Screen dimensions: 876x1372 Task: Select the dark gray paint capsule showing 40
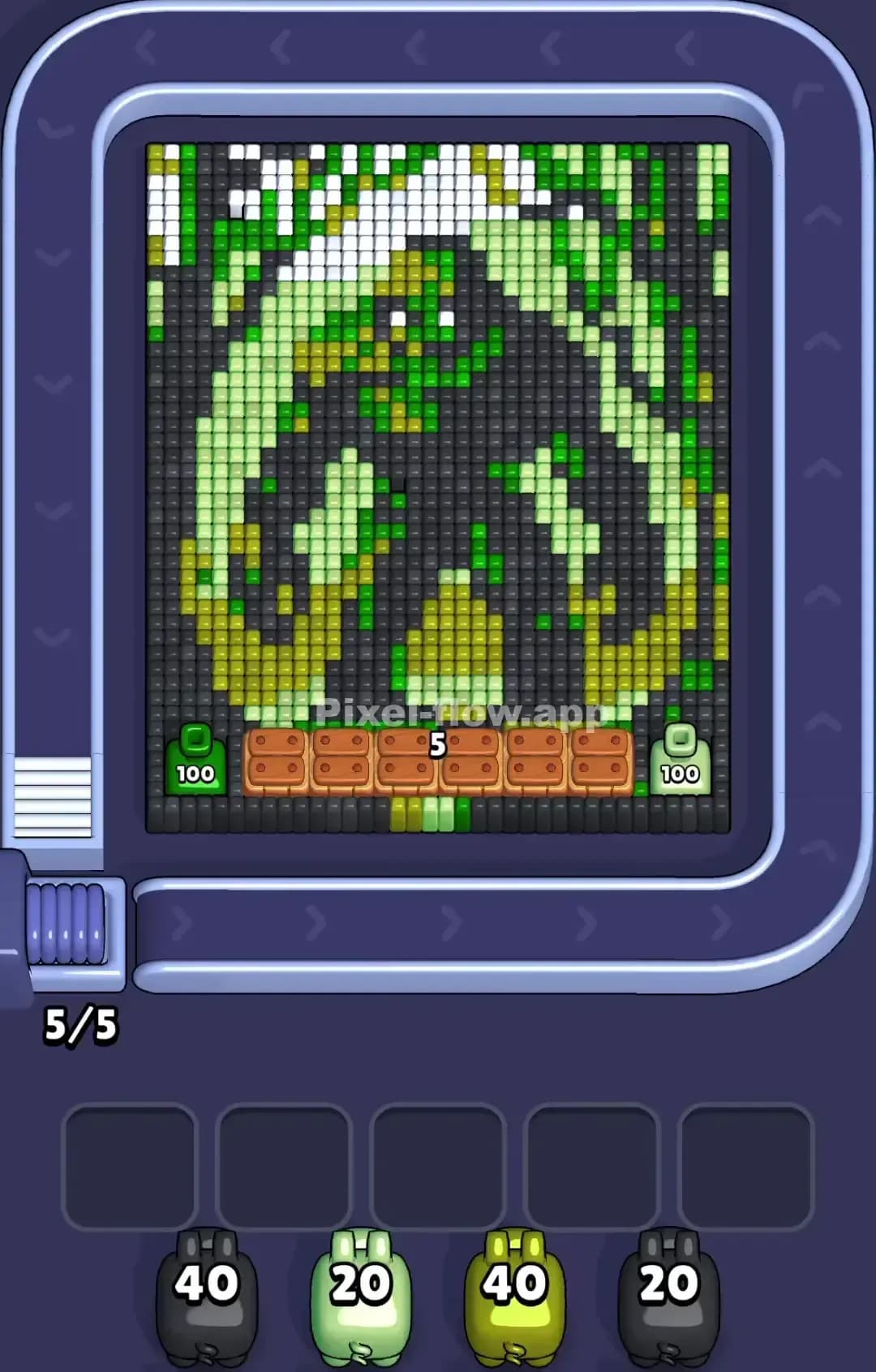click(x=205, y=1297)
